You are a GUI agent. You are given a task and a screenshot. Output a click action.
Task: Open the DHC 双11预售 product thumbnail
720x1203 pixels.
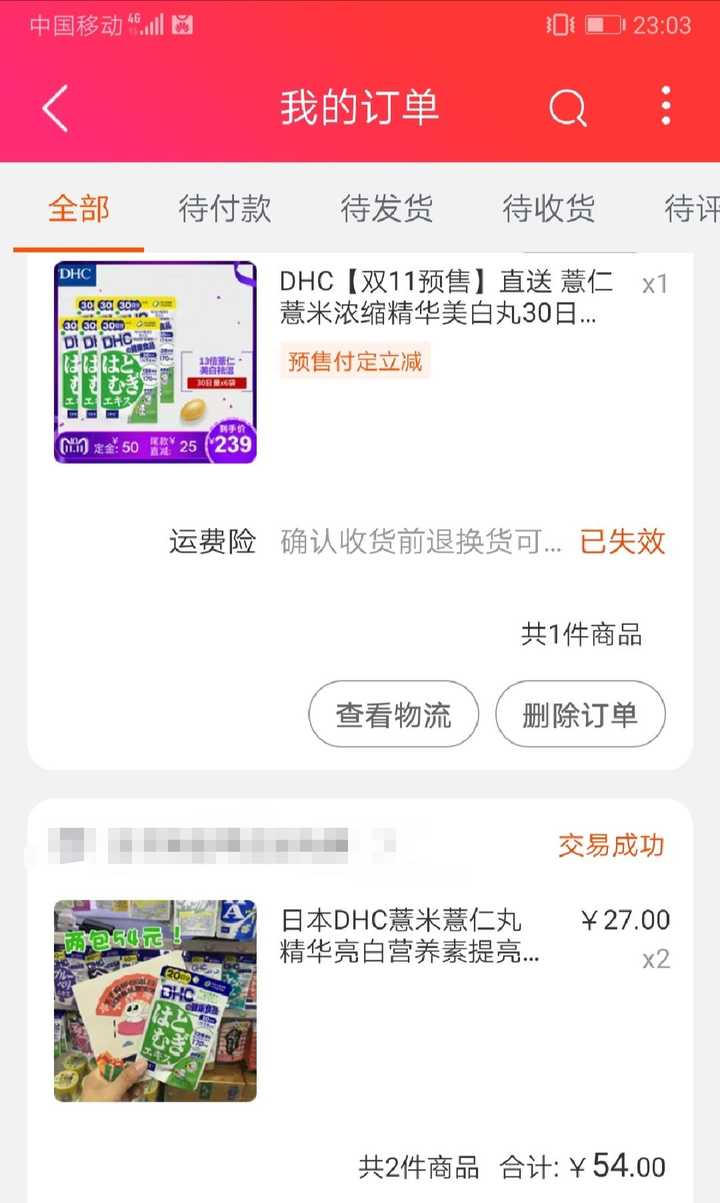point(156,362)
